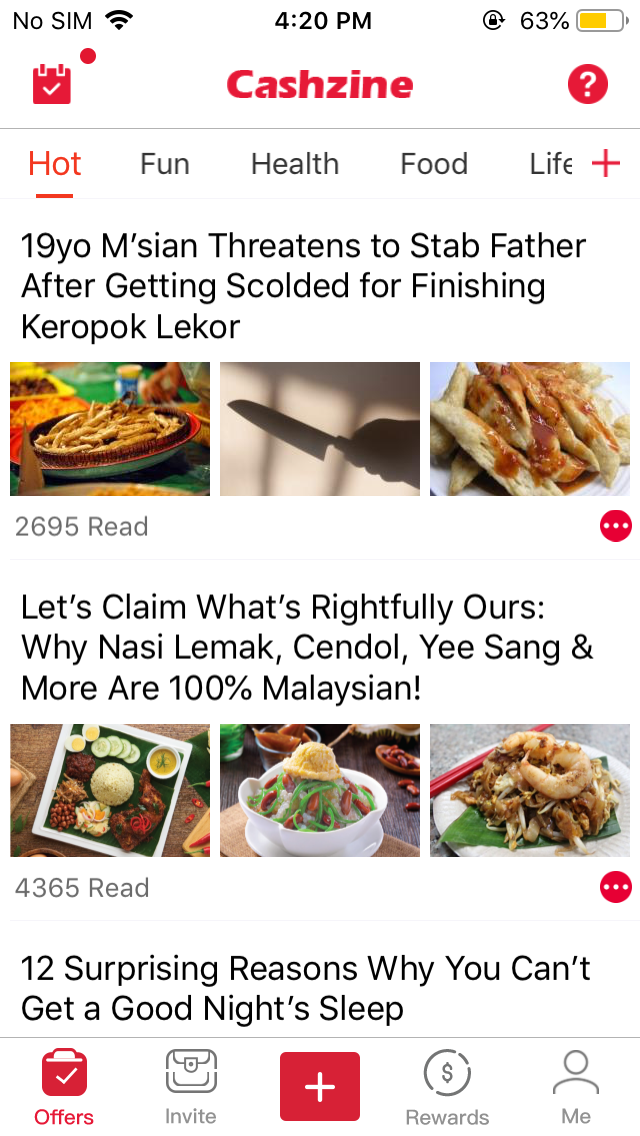Screen dimensions: 640x1136
Task: Open more options for the Keropok Lekor article
Action: coord(616,526)
